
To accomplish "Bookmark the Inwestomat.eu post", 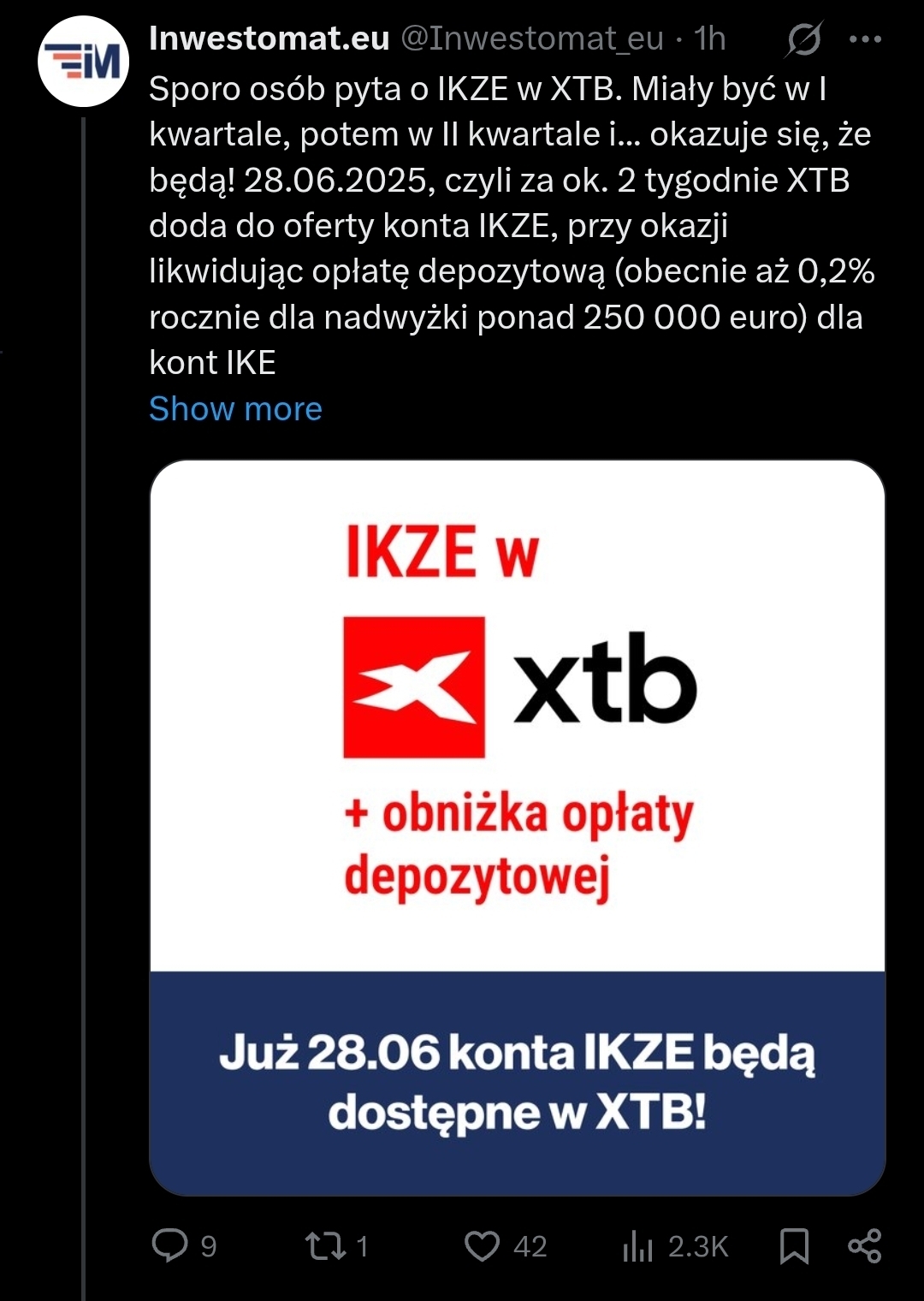I will coord(794,1245).
